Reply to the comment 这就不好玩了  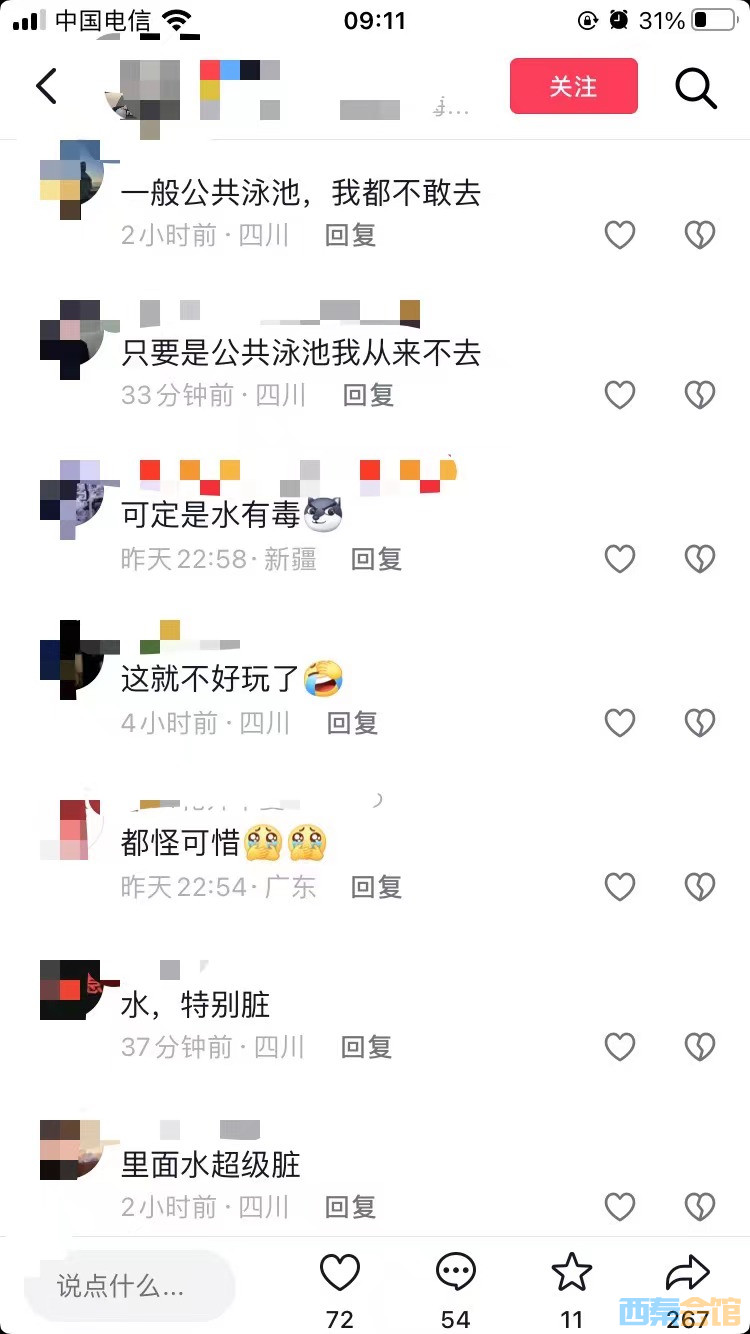tap(352, 722)
